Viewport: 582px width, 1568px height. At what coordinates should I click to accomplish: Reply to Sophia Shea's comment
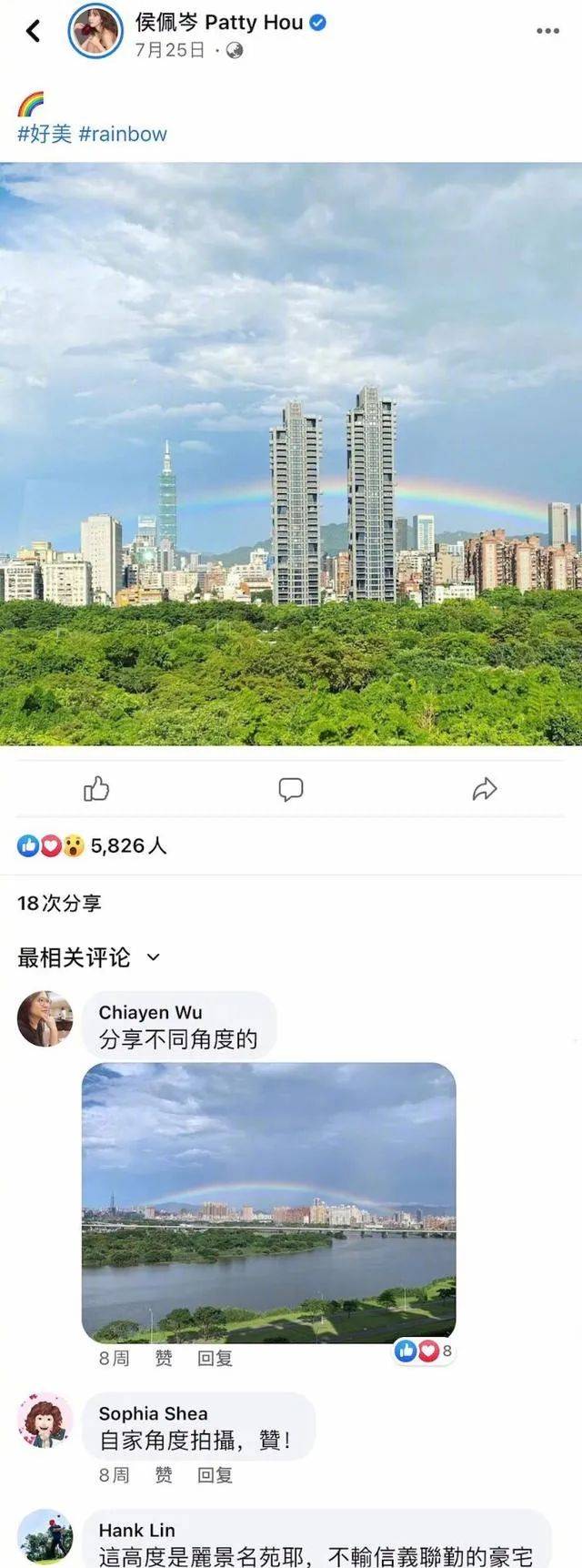[216, 1474]
